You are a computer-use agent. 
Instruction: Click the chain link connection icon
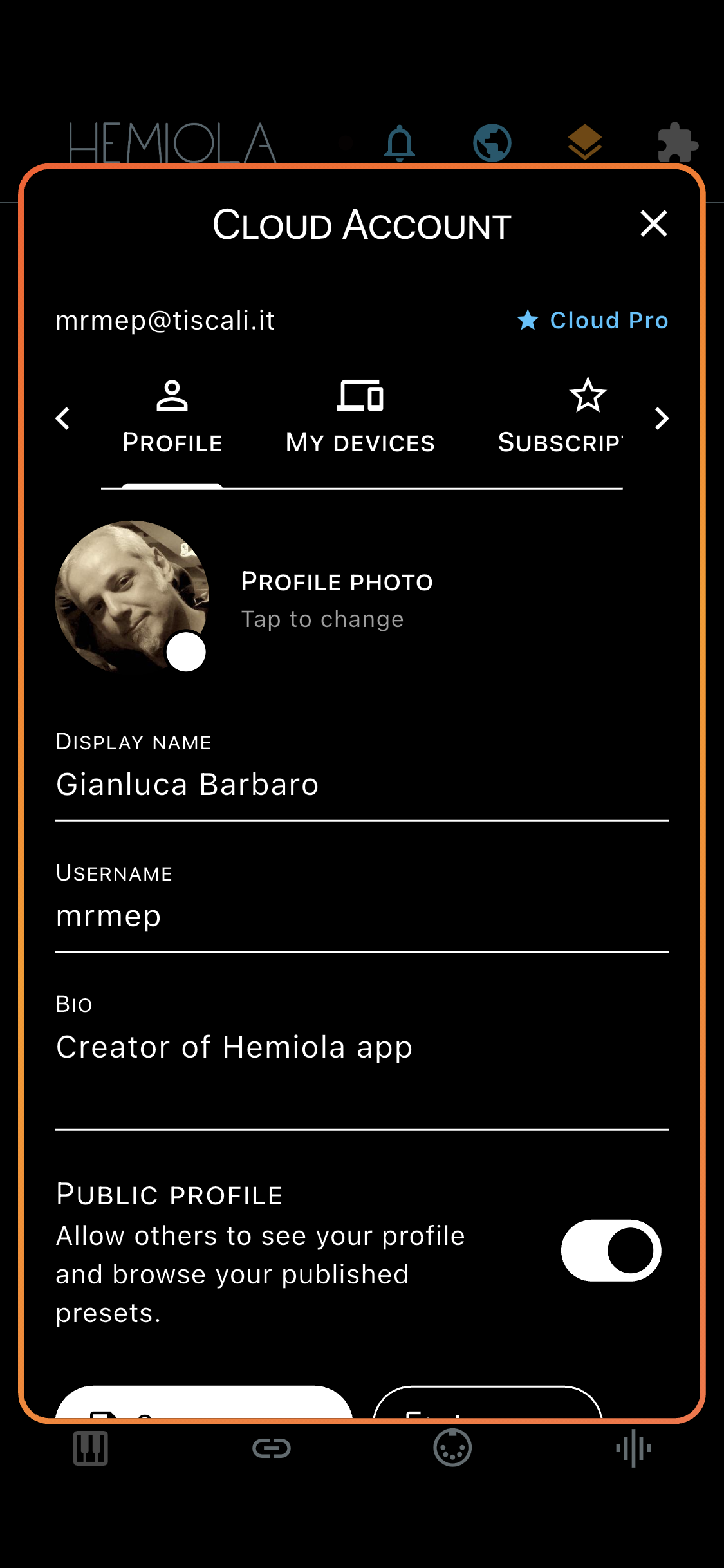(x=271, y=1450)
